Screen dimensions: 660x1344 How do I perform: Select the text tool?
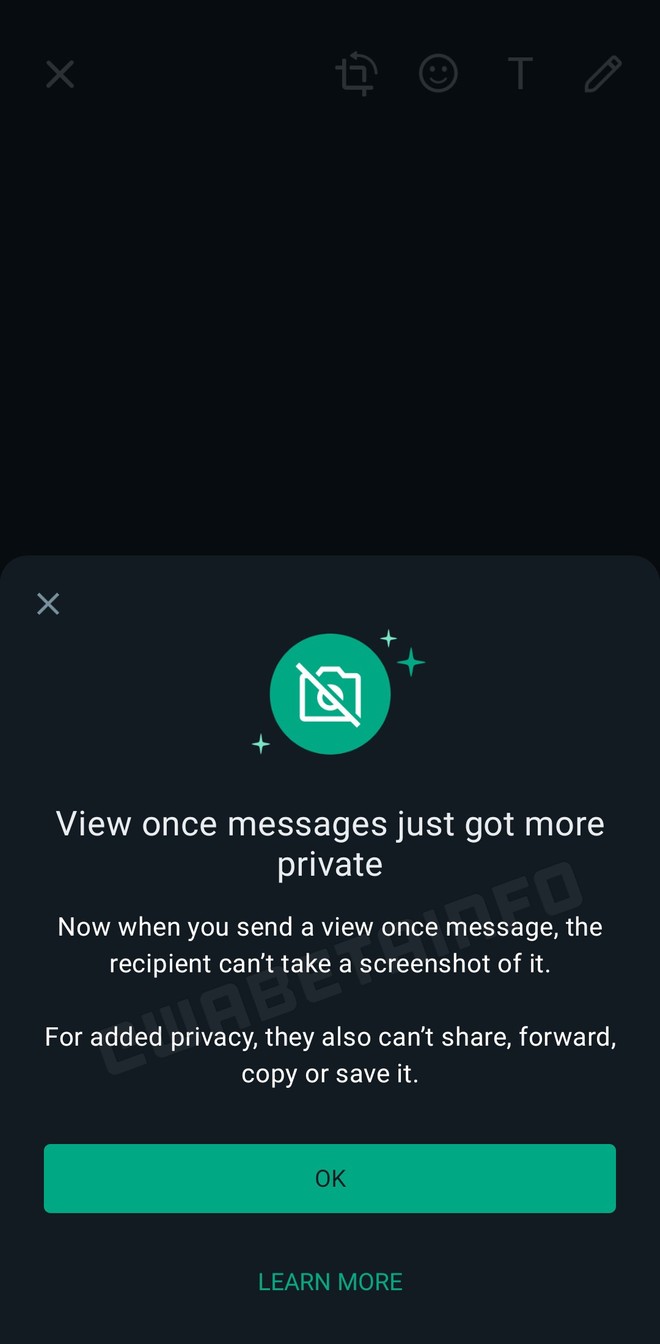(520, 74)
